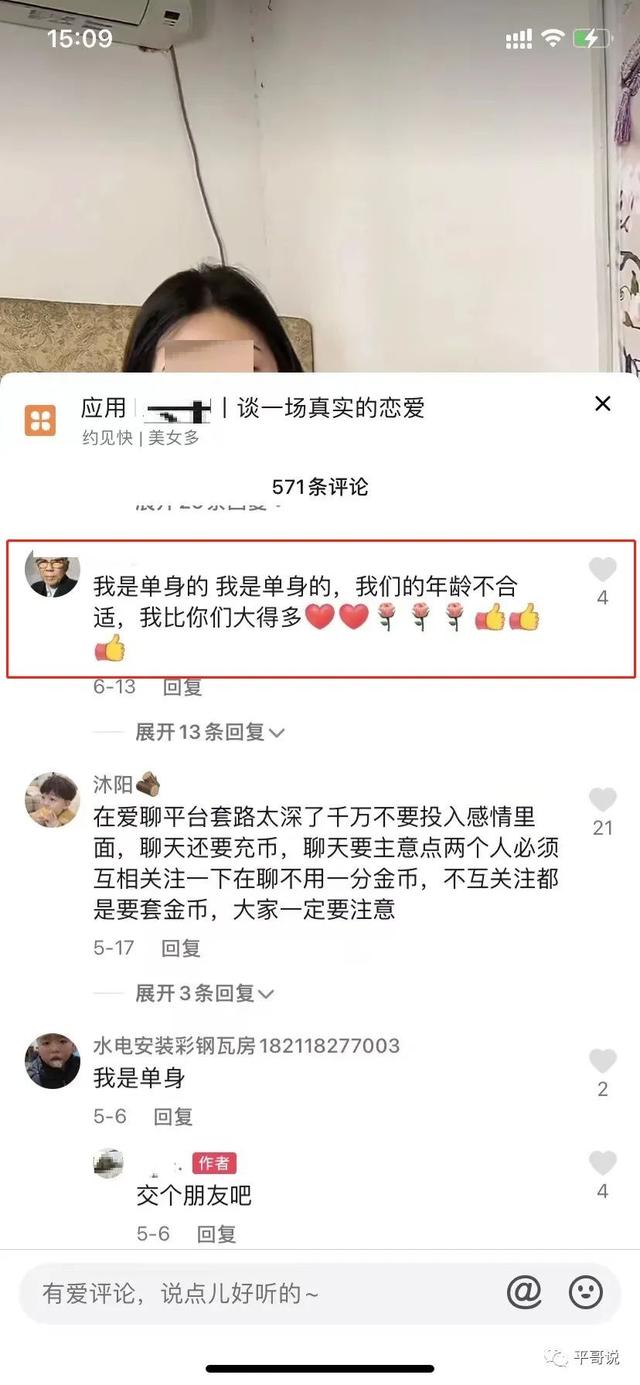
Task: Open 沐阳's profile avatar
Action: [x=52, y=799]
